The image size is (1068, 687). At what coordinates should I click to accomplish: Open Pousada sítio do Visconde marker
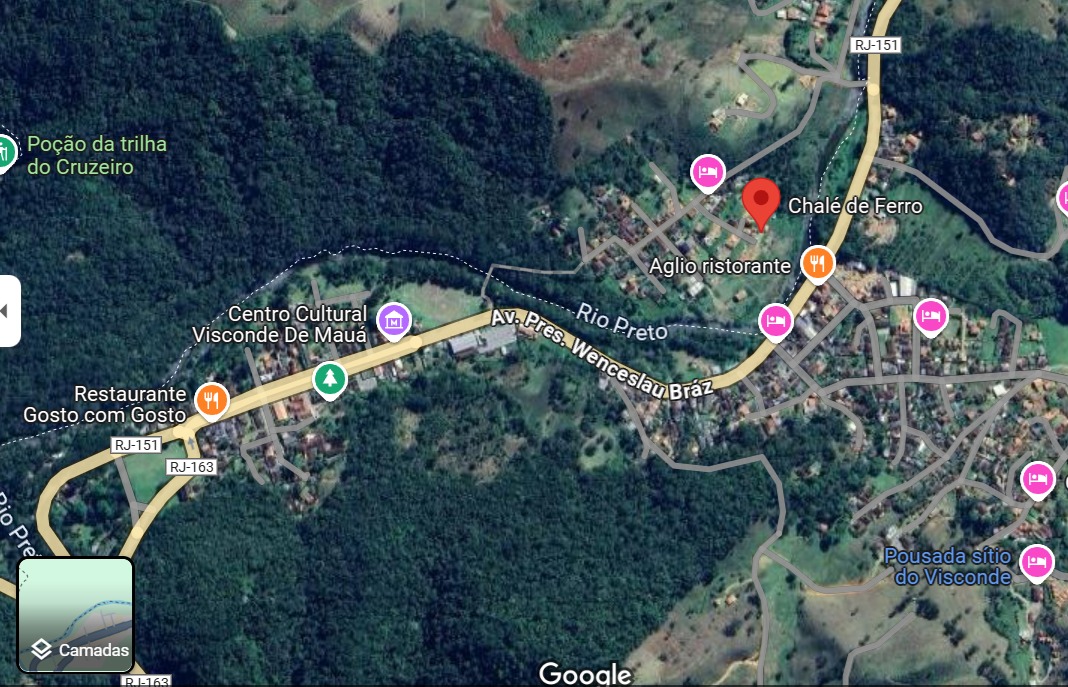[x=1037, y=563]
